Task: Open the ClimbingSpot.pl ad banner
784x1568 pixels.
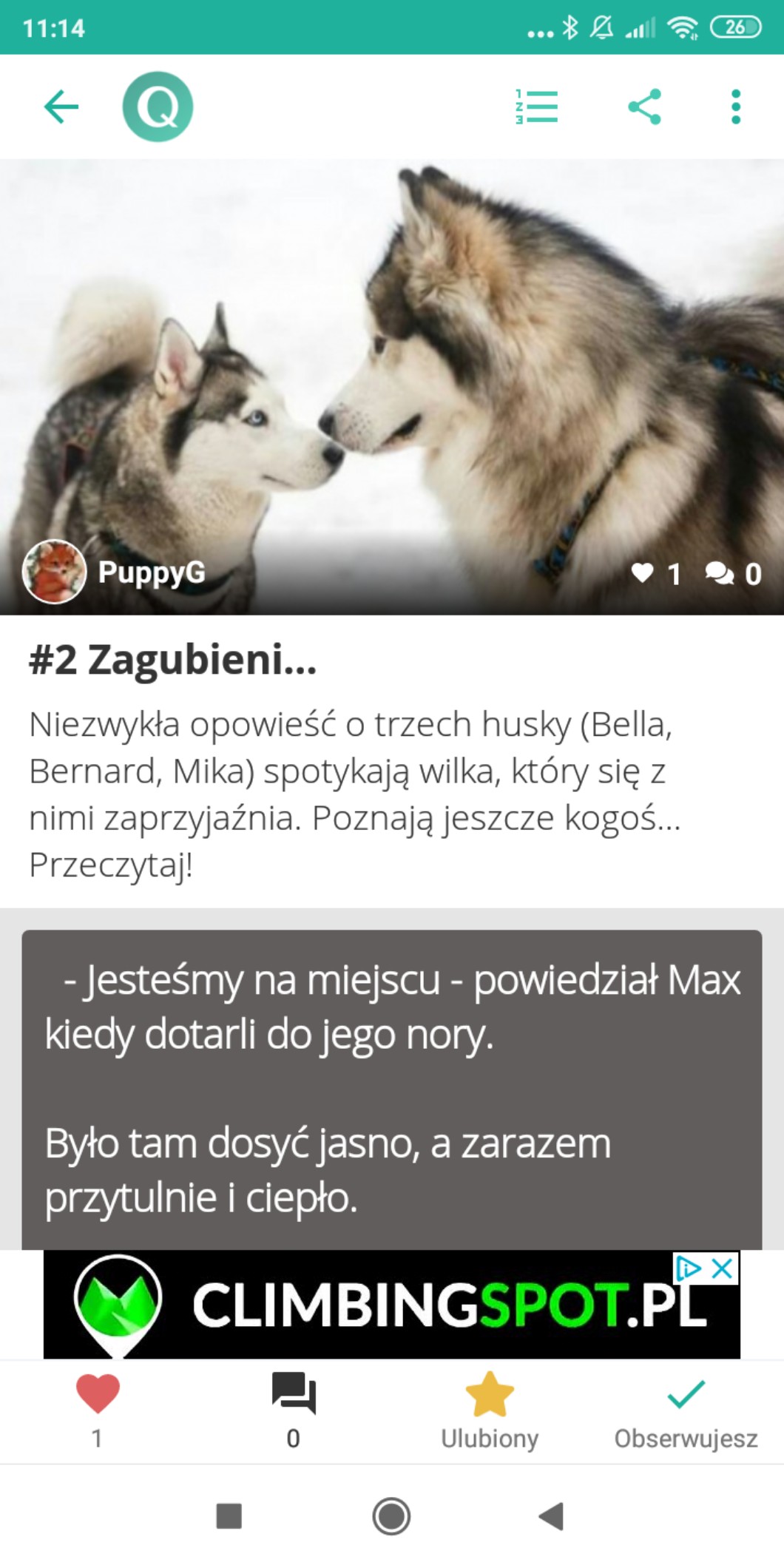Action: [392, 1305]
